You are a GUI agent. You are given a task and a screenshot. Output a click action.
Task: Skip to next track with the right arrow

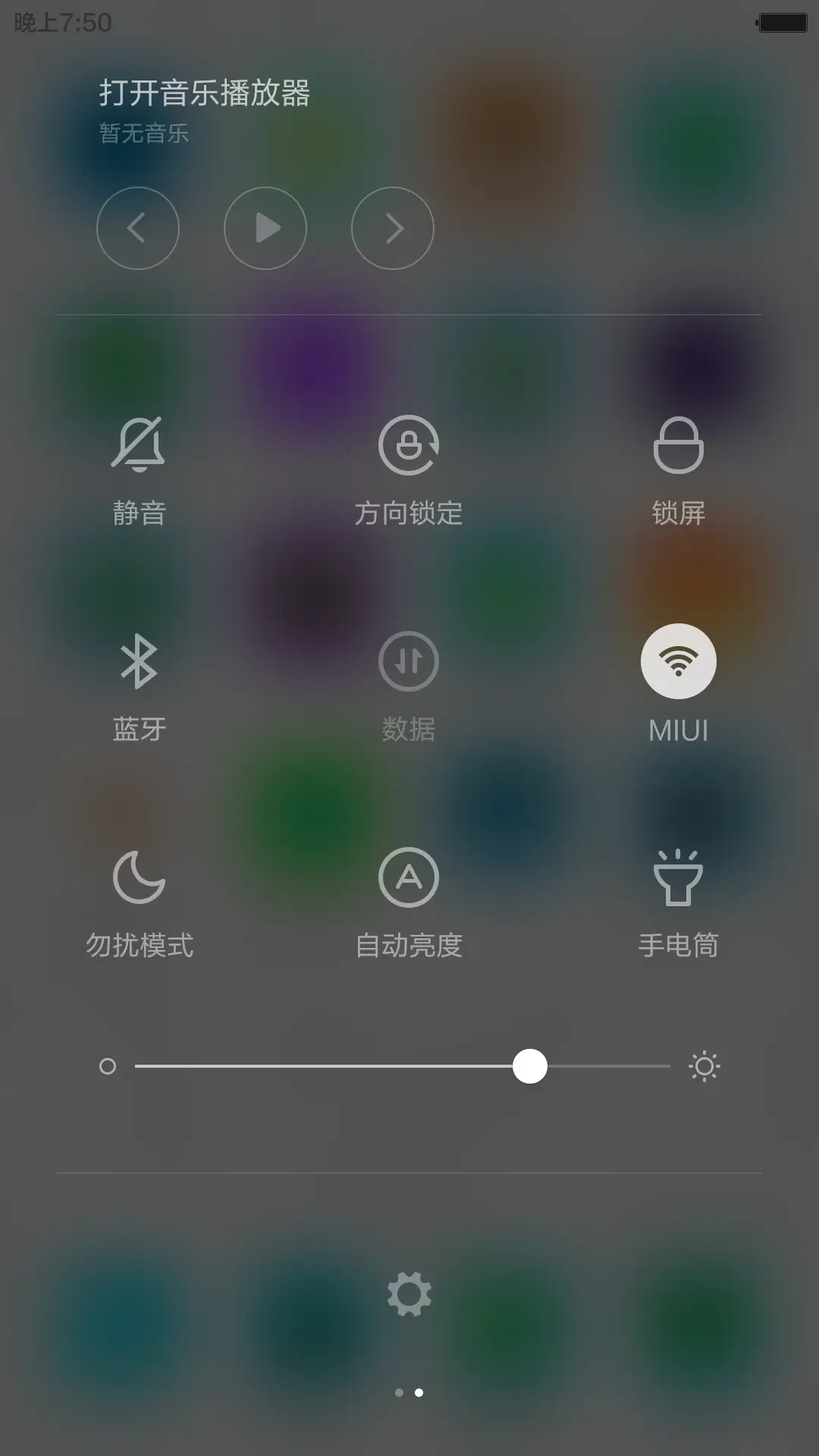point(392,227)
